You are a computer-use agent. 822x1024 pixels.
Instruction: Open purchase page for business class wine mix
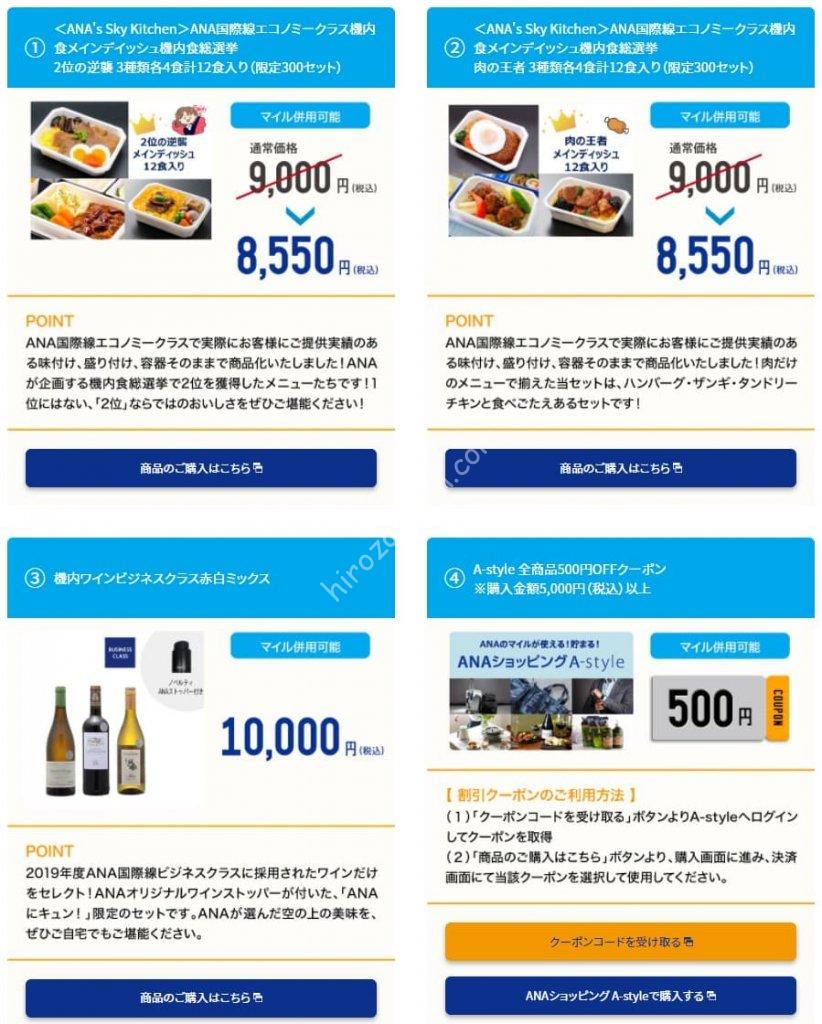tap(201, 997)
